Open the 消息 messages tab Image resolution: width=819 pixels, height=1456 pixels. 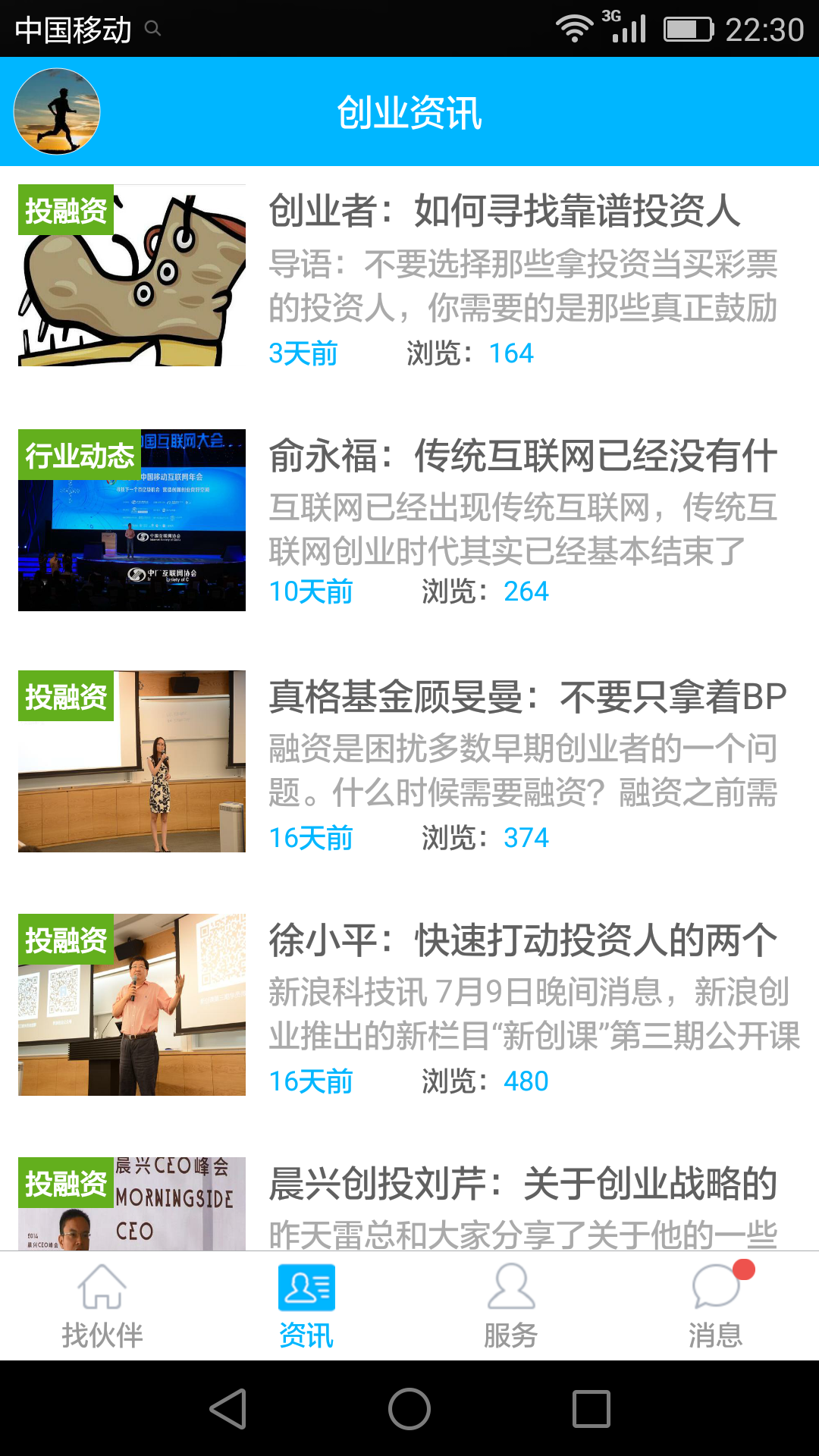[715, 1305]
